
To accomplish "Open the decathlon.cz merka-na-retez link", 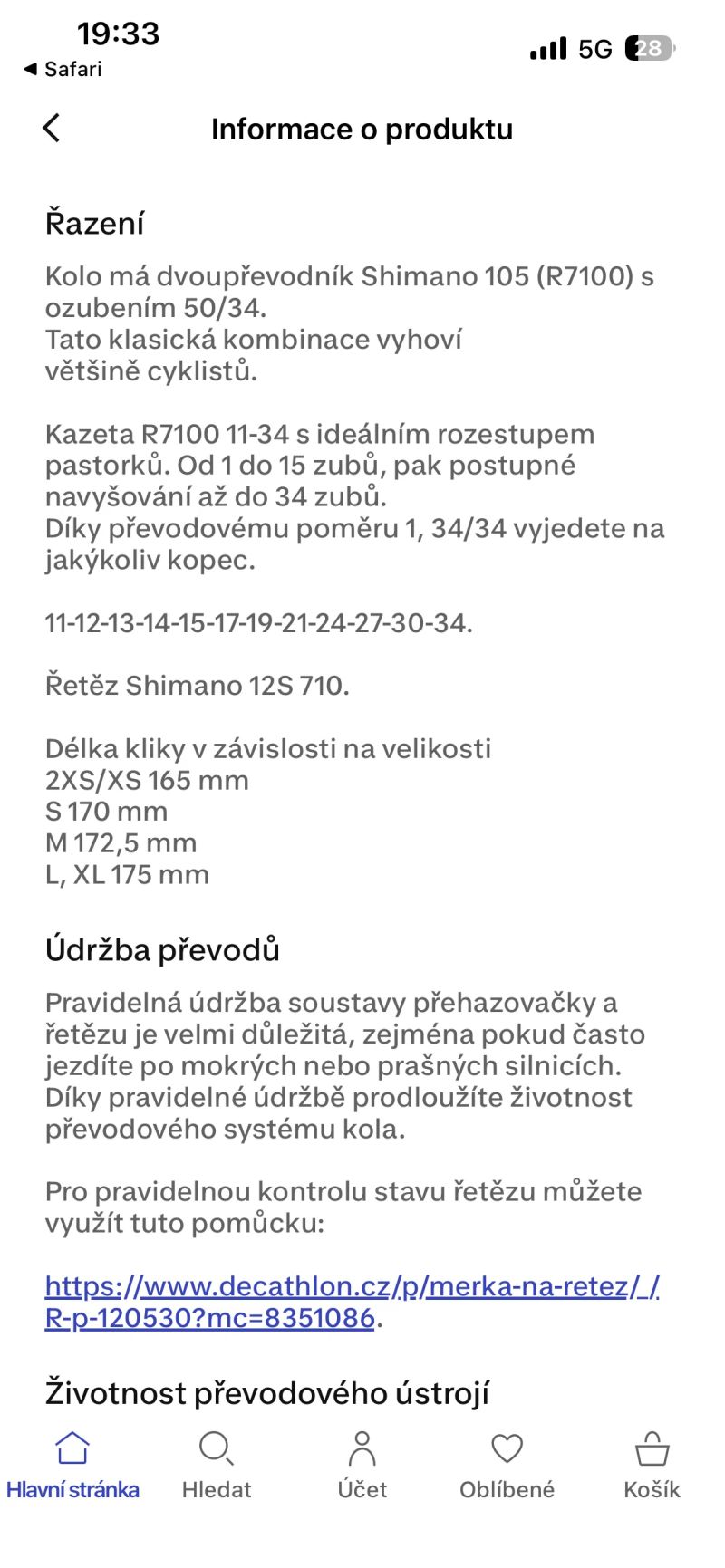I will pos(353,1302).
